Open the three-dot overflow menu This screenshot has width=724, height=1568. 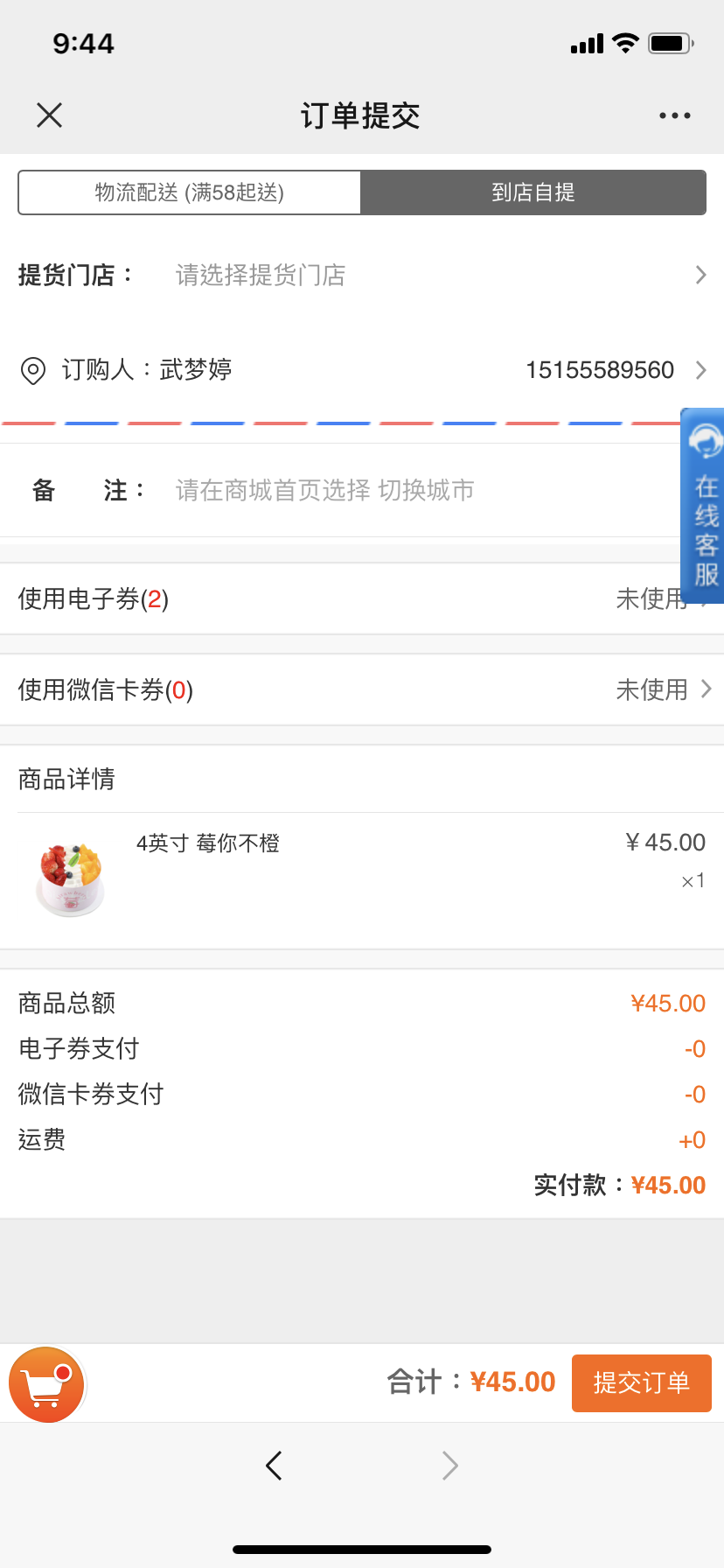click(674, 115)
